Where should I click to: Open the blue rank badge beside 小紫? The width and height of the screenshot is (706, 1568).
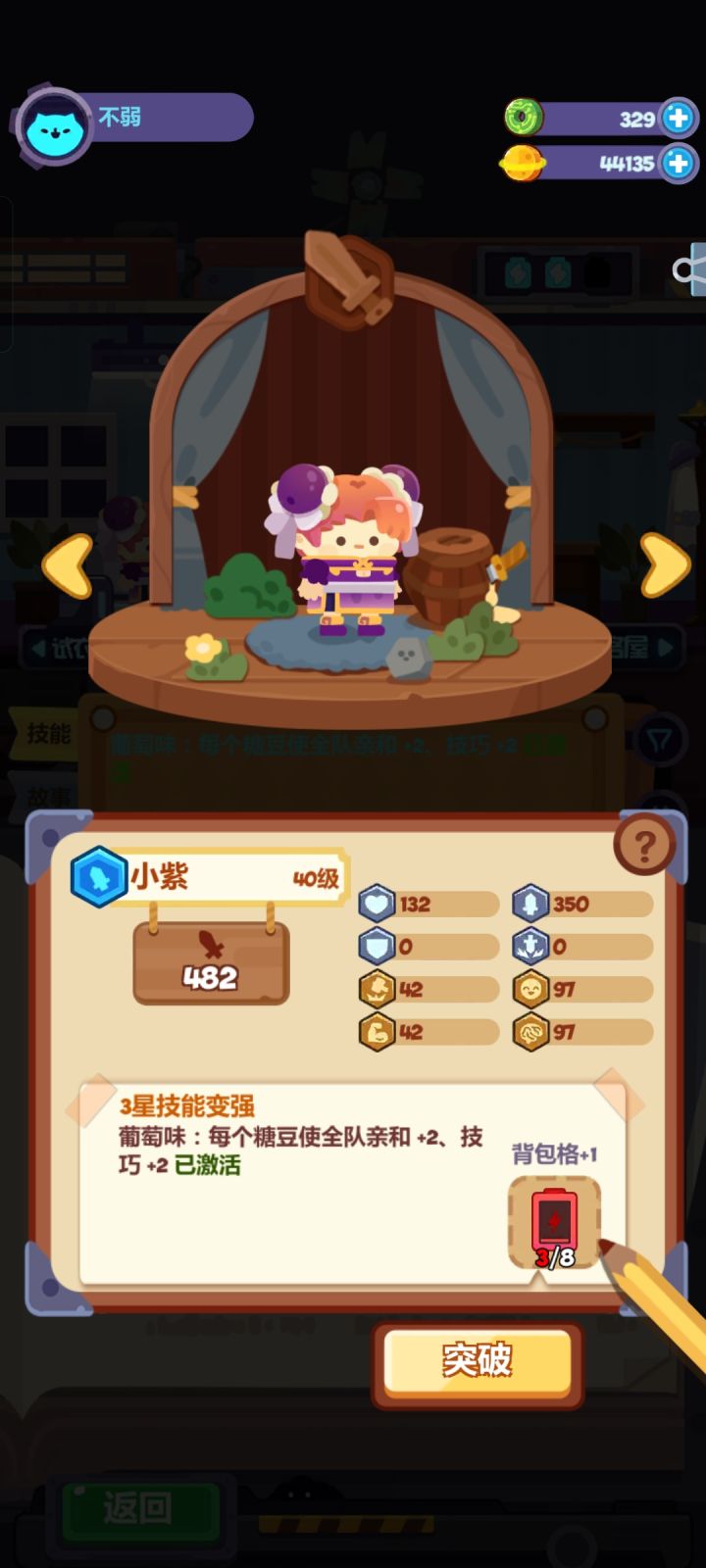click(x=98, y=876)
